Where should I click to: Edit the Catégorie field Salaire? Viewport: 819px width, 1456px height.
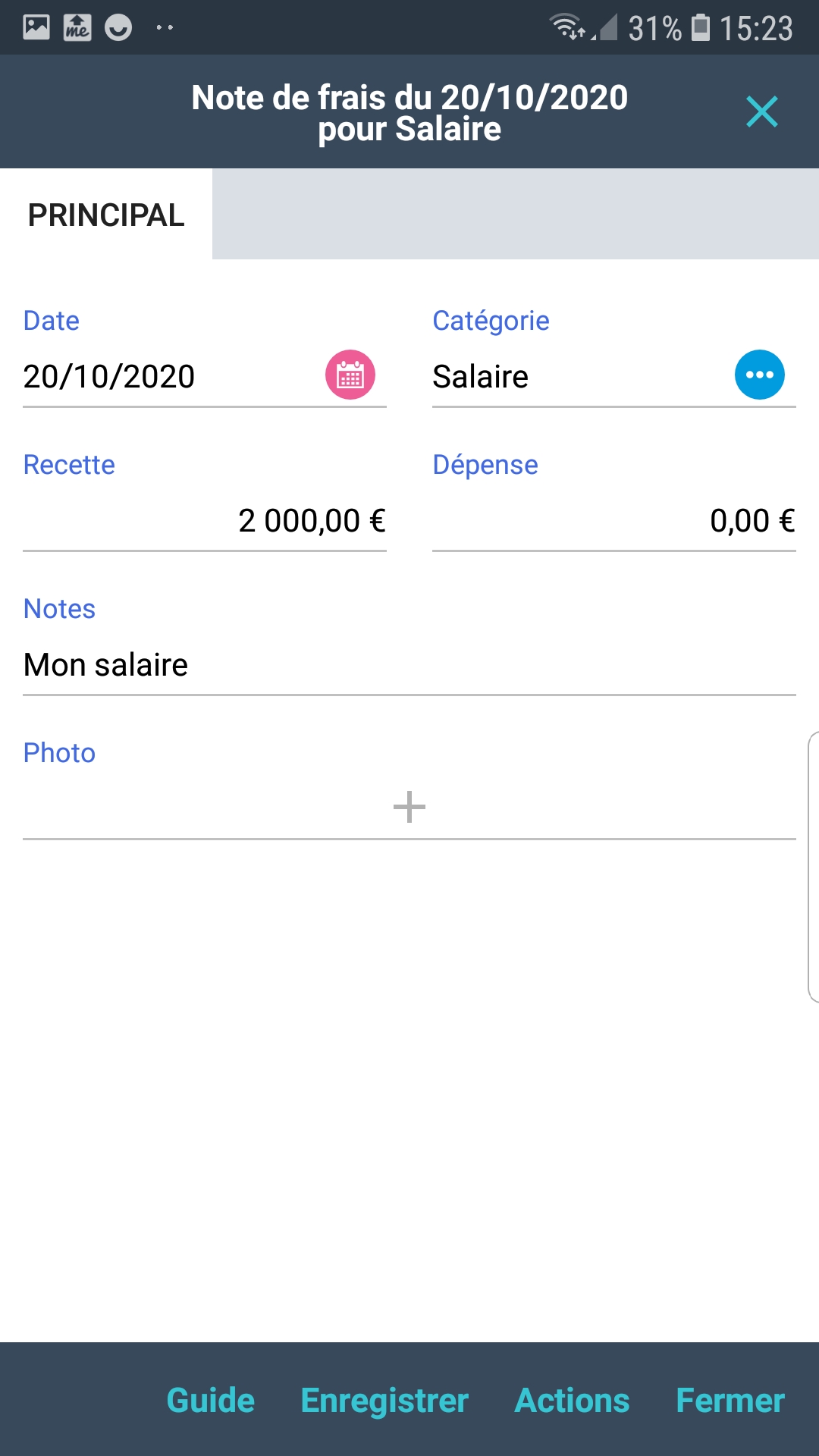576,377
